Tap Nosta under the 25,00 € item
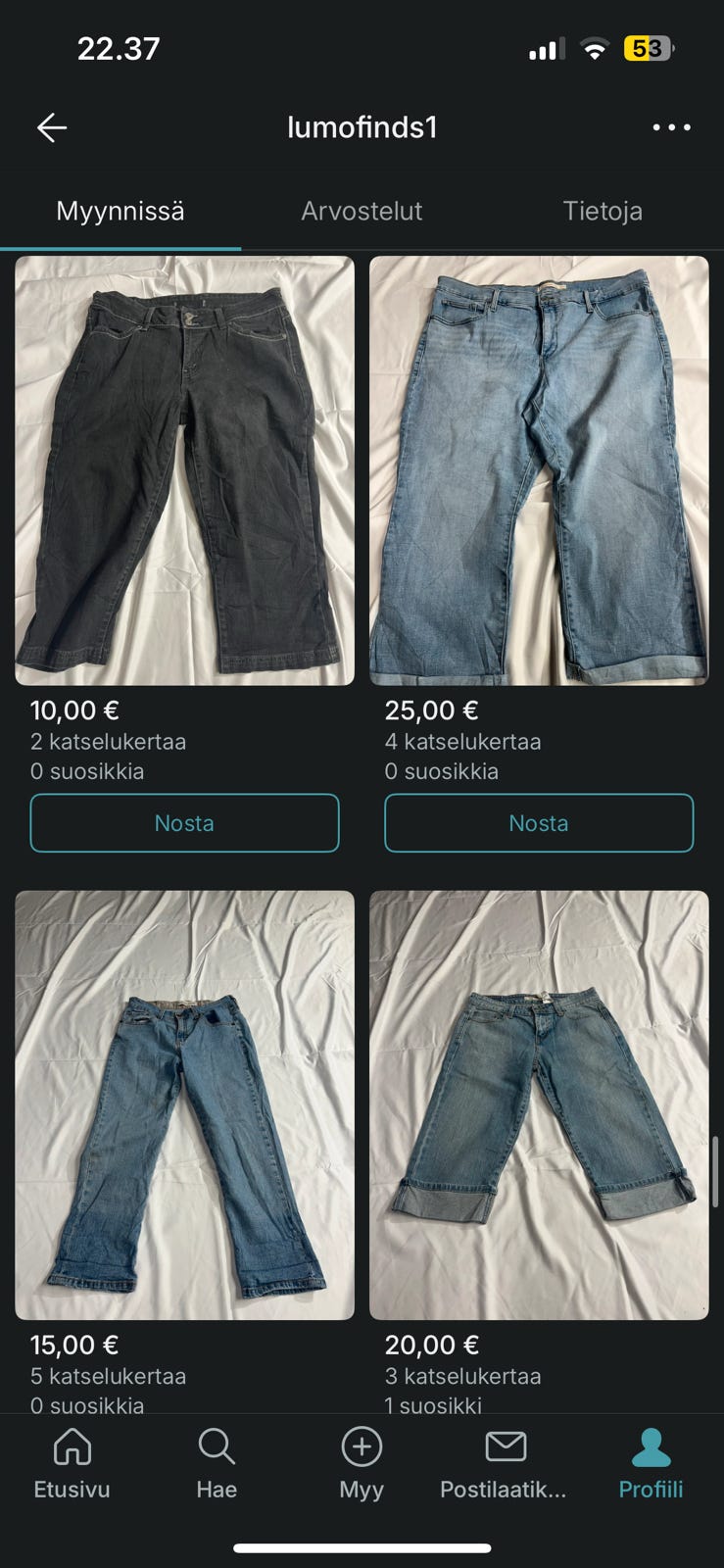Image resolution: width=724 pixels, height=1568 pixels. tap(539, 823)
